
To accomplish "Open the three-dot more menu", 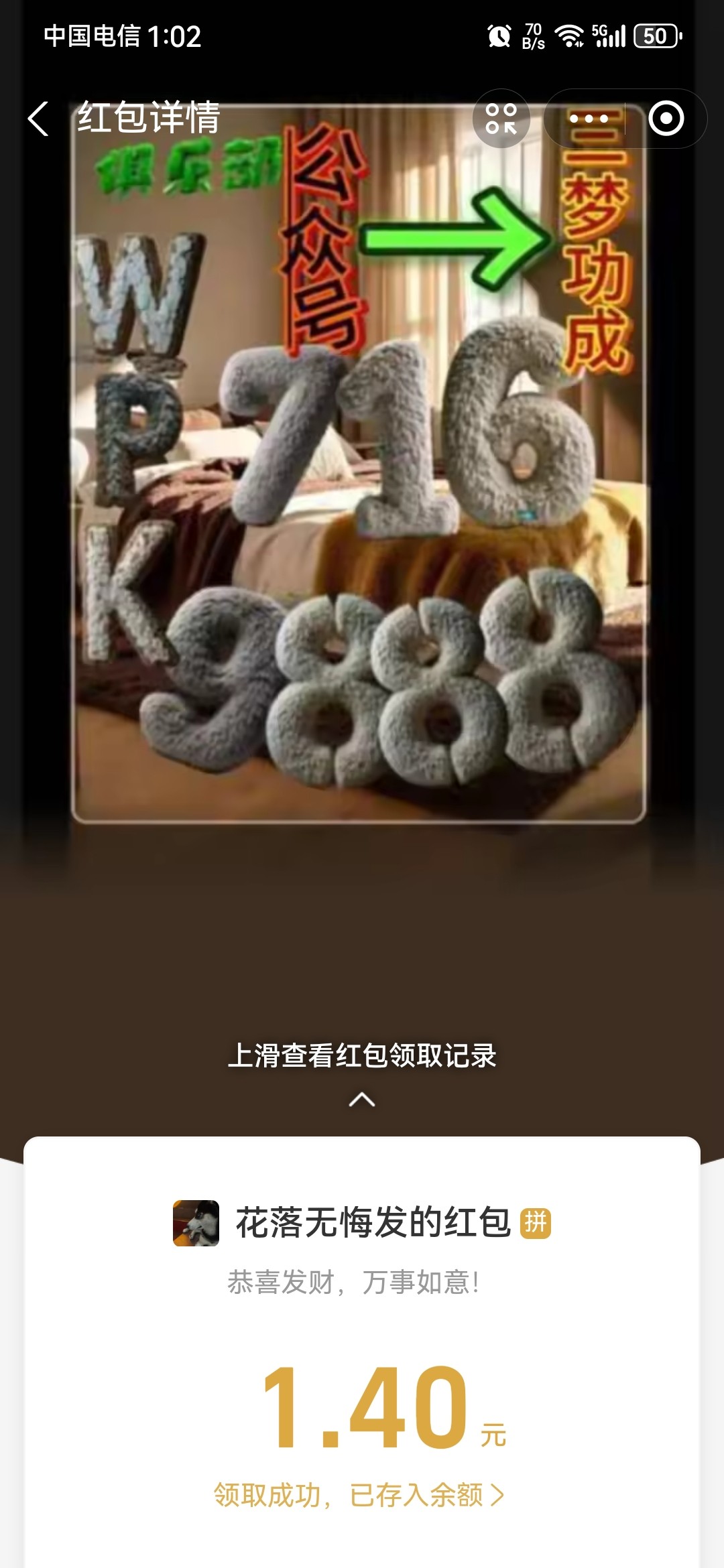I will [588, 119].
